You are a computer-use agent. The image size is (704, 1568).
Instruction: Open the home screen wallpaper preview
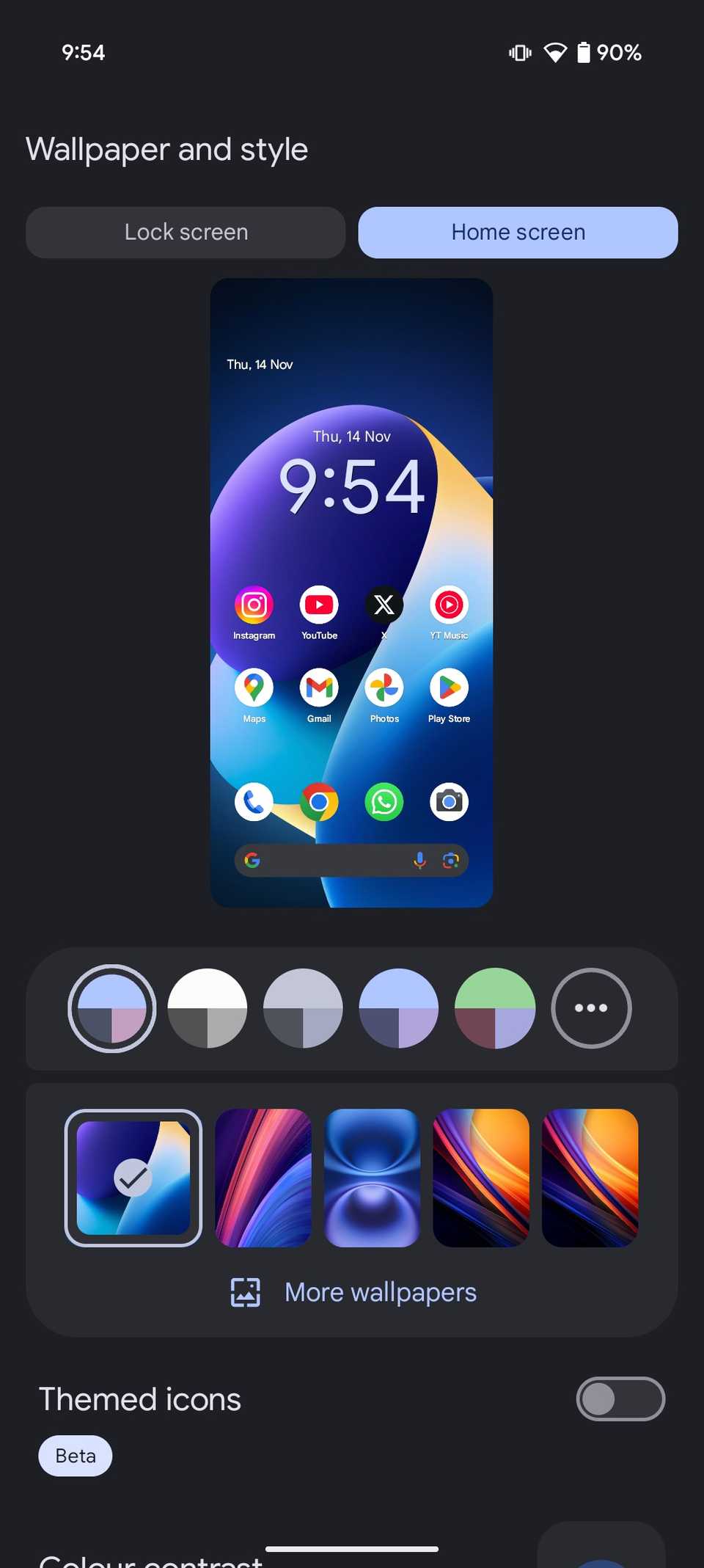tap(351, 592)
